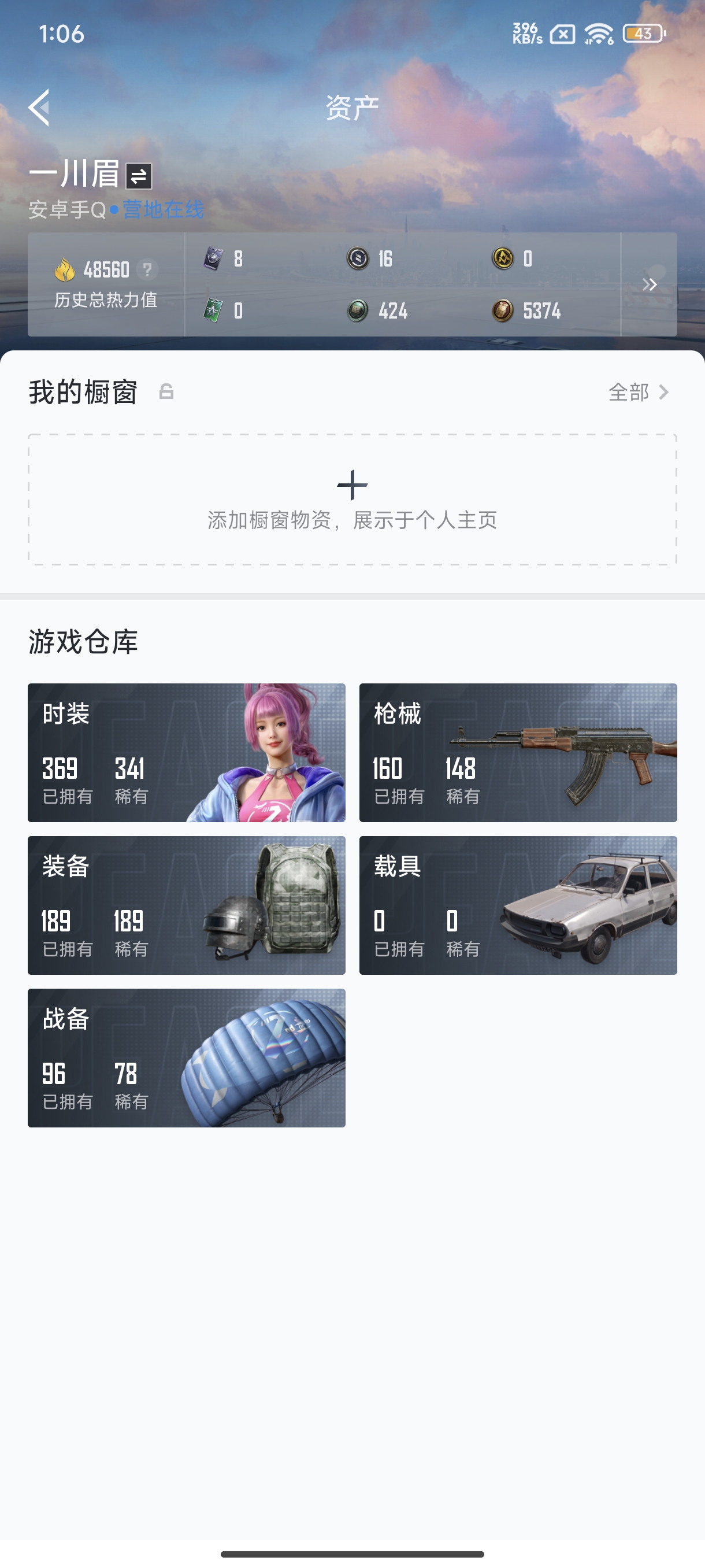This screenshot has height=1568, width=705.
Task: Open the 历史总热力值 explanation question mark
Action: 148,269
